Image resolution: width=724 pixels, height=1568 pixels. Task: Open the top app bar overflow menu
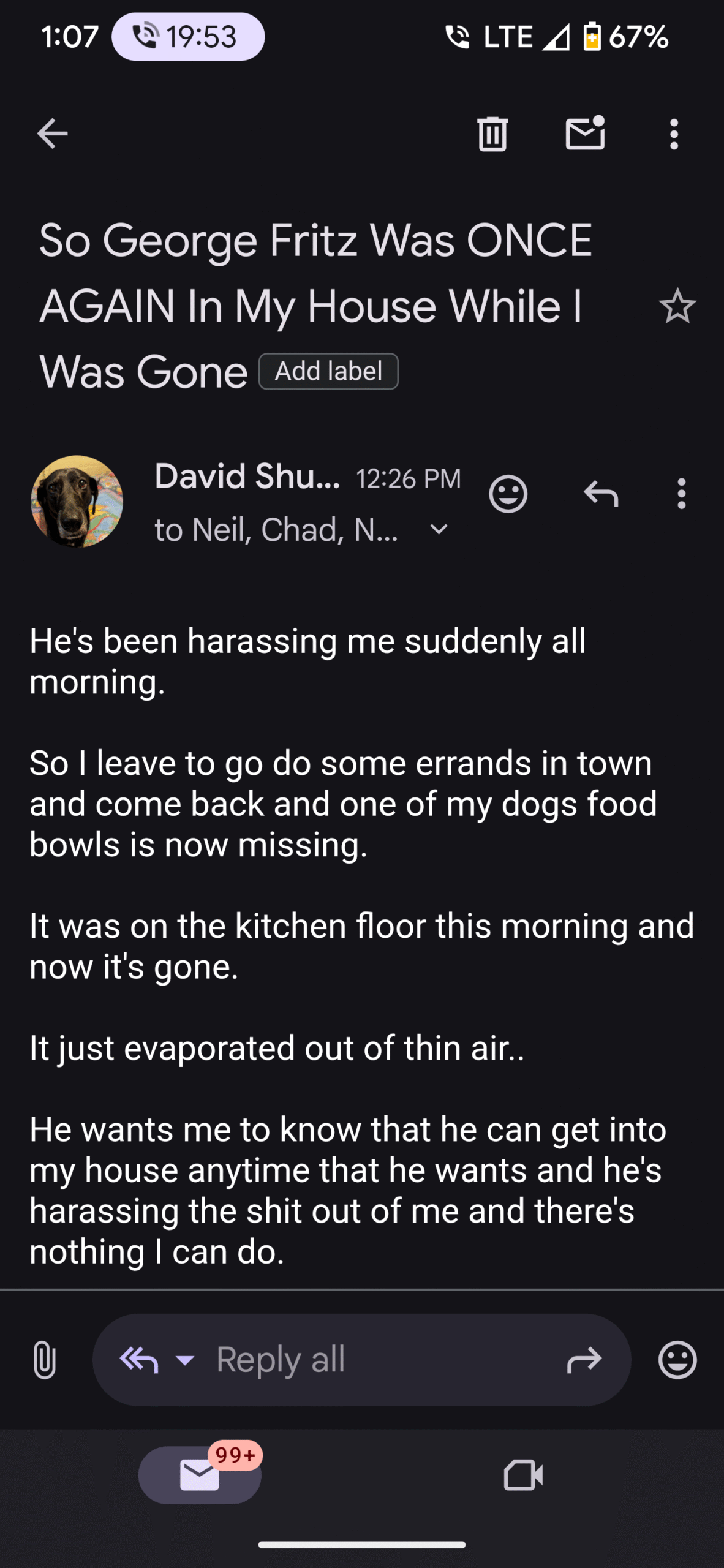(x=674, y=134)
